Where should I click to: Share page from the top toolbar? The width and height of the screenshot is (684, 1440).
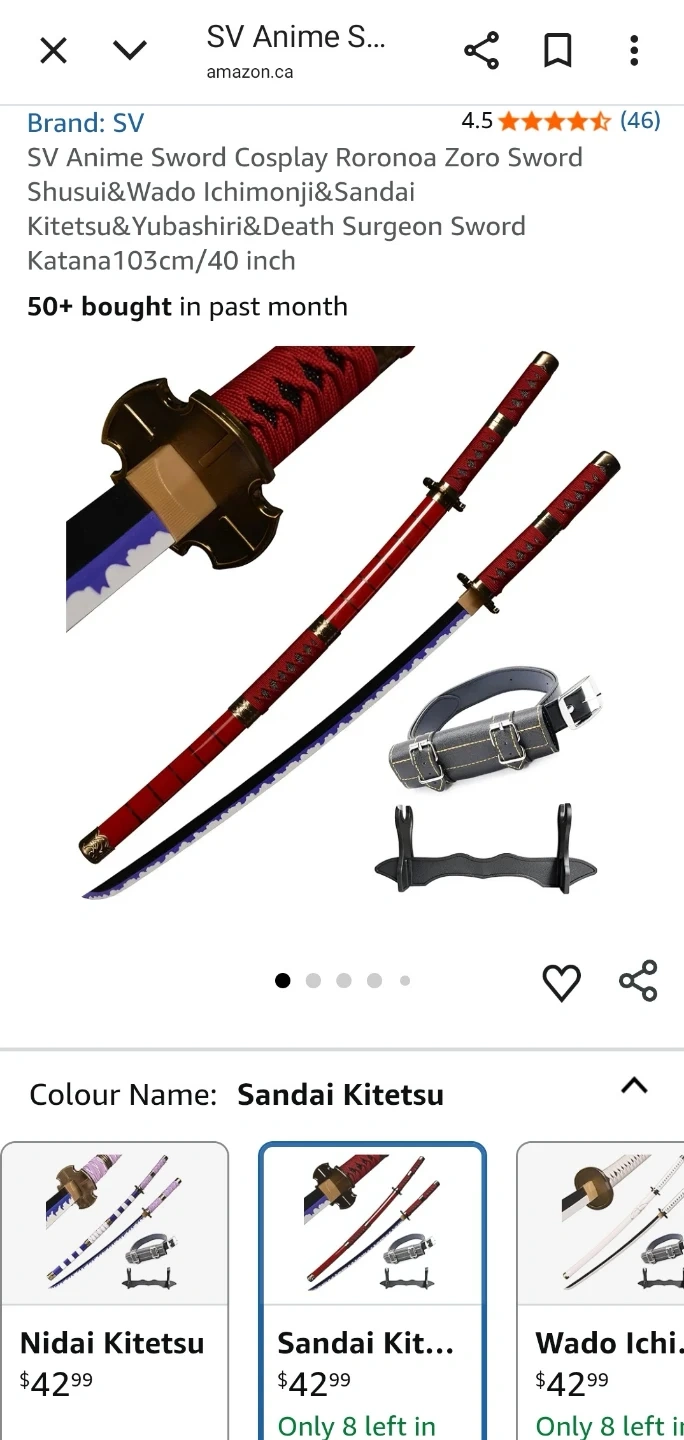[481, 50]
